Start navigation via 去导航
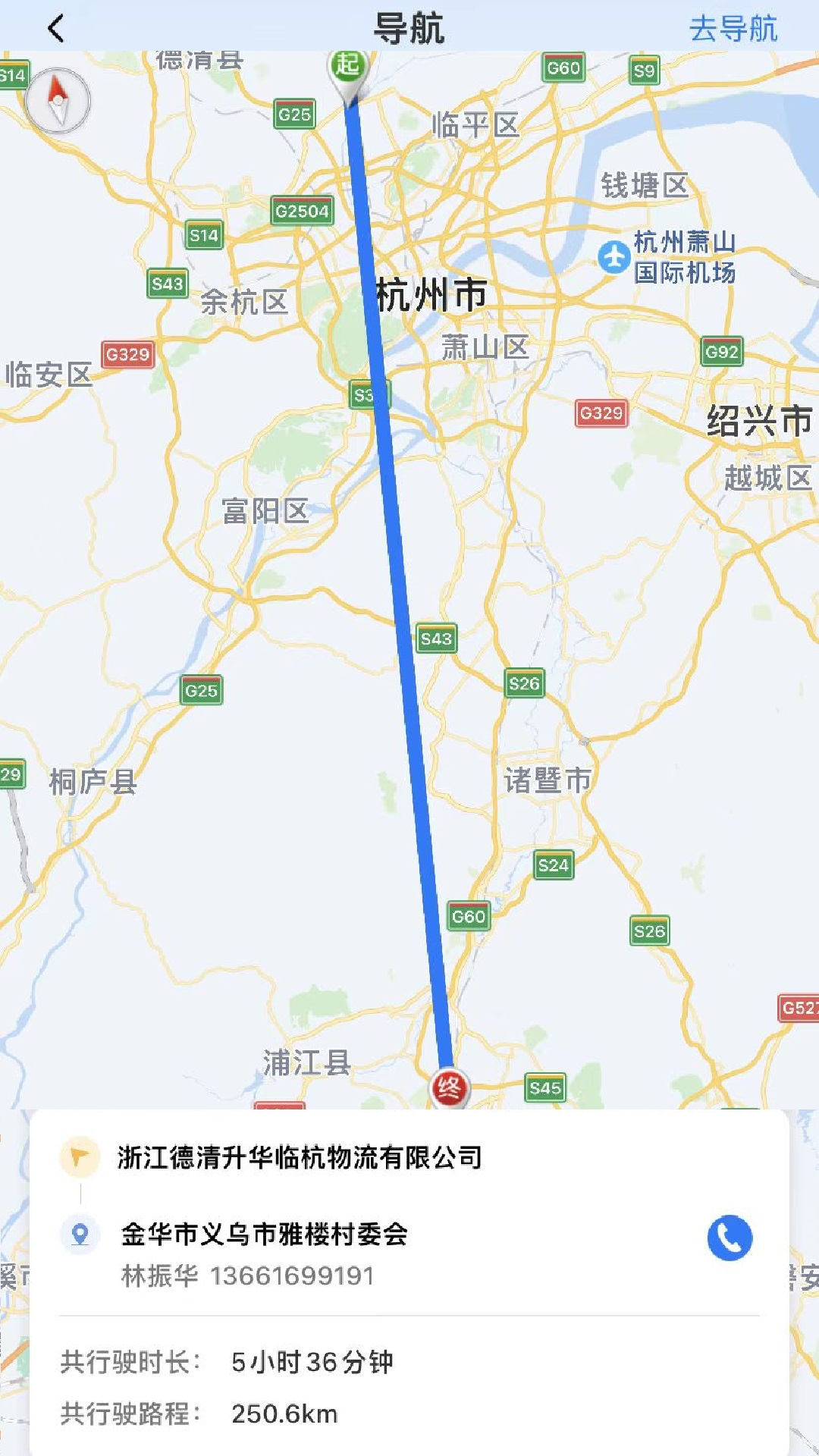Viewport: 819px width, 1456px height. tap(733, 29)
